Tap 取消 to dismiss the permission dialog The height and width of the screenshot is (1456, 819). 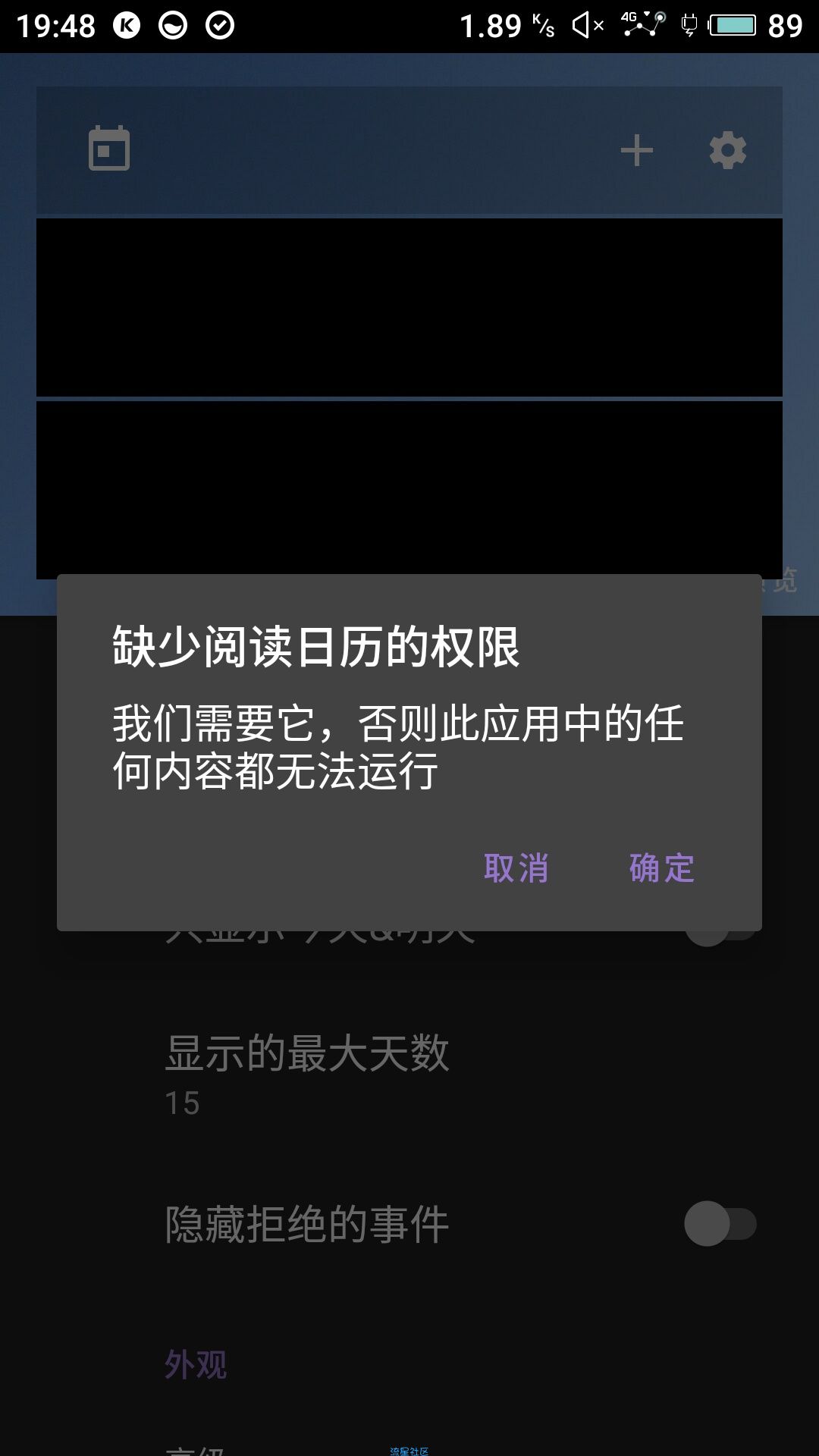[x=516, y=868]
